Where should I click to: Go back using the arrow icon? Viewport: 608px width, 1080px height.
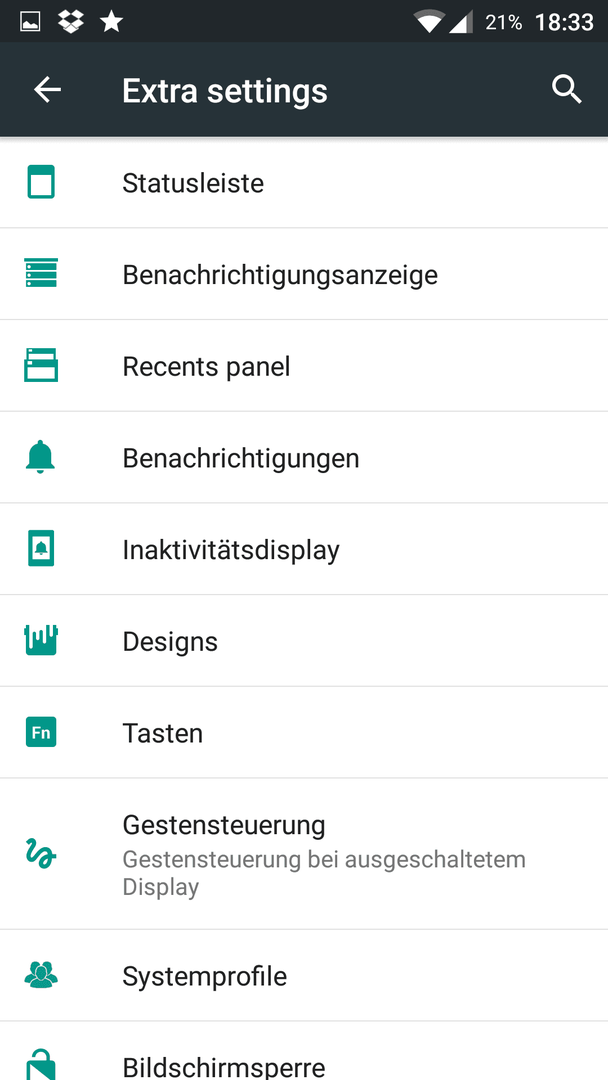tap(48, 90)
